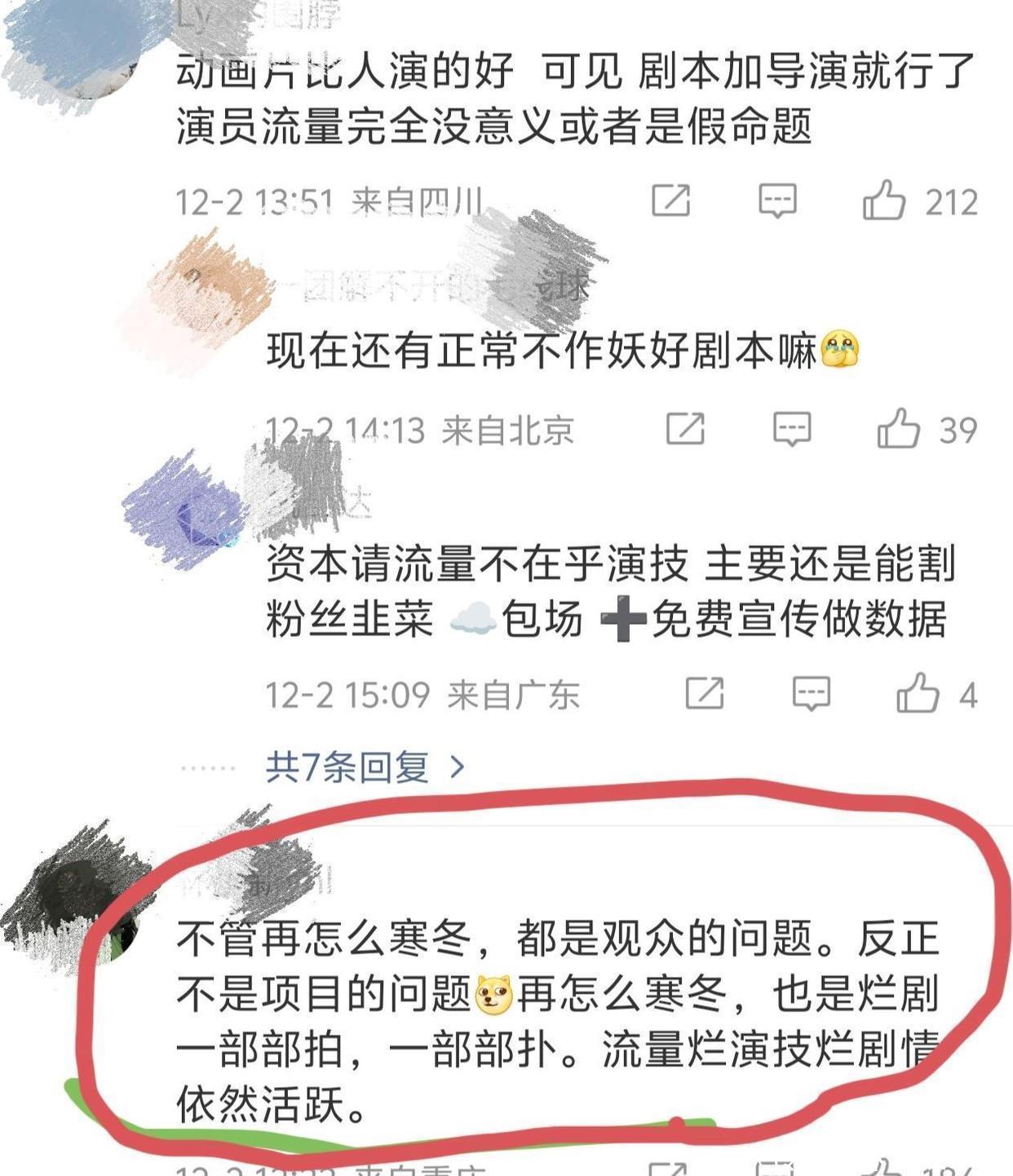Reply to the 12-2 15:09 comment from 广东
Image resolution: width=1013 pixels, height=1176 pixels.
(811, 694)
